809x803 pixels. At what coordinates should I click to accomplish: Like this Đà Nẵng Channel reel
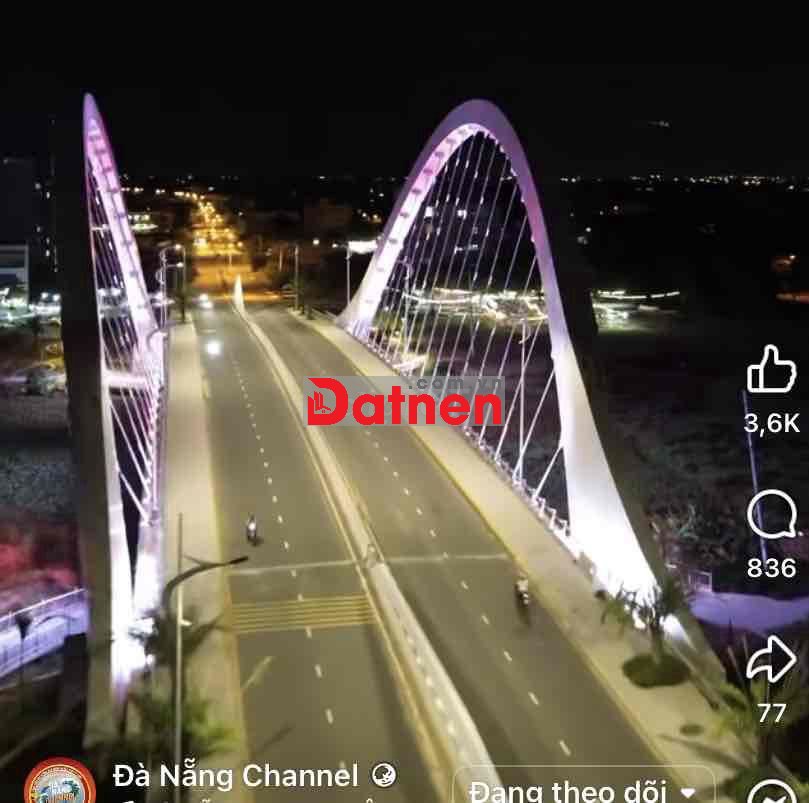(771, 371)
